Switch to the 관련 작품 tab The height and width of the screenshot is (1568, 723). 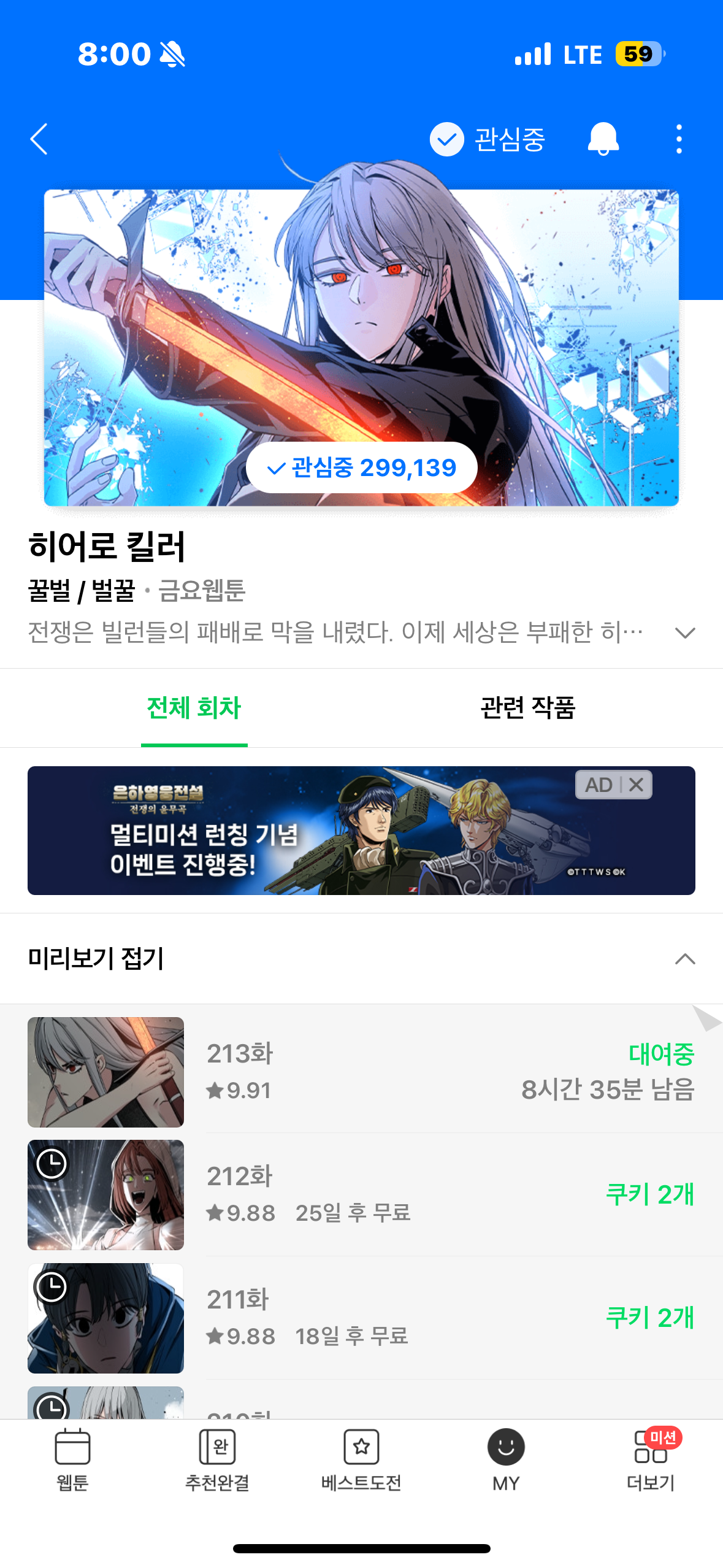[528, 708]
